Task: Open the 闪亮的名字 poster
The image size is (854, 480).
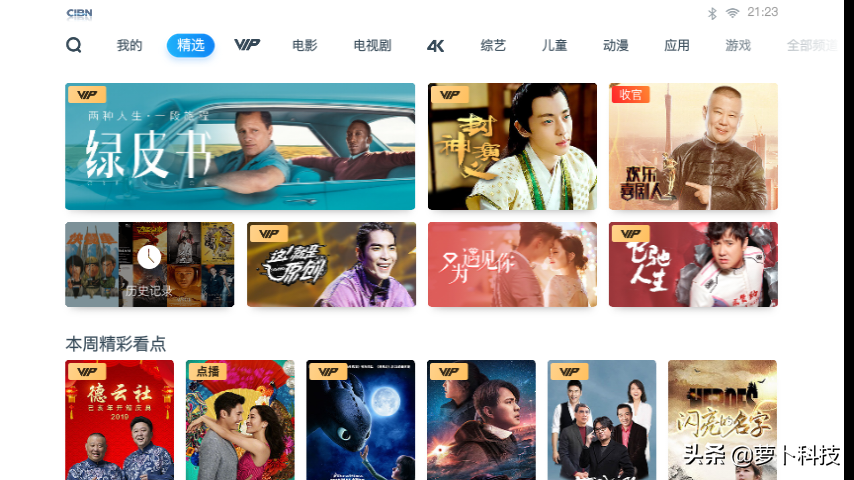Action: coord(722,420)
